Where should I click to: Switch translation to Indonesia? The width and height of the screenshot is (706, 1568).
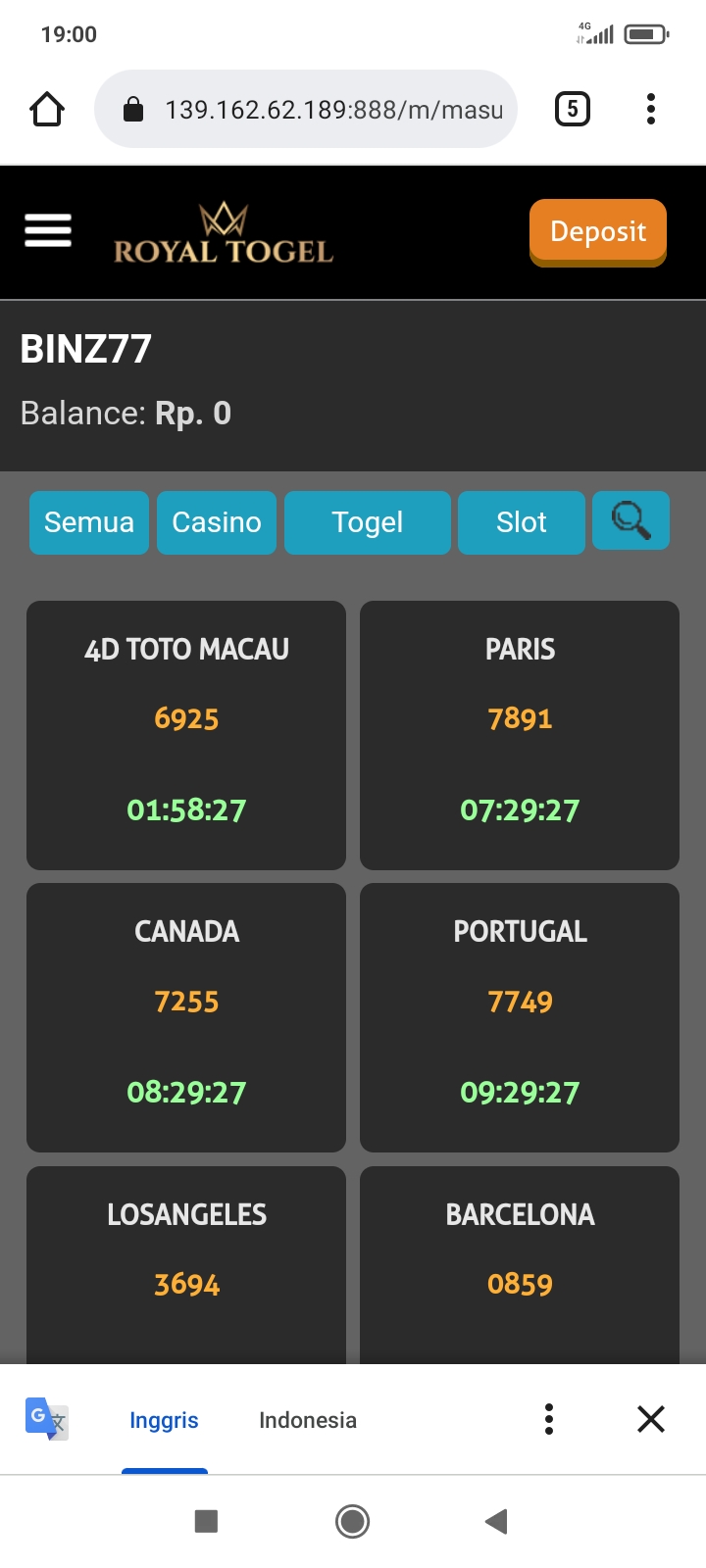coord(308,1420)
